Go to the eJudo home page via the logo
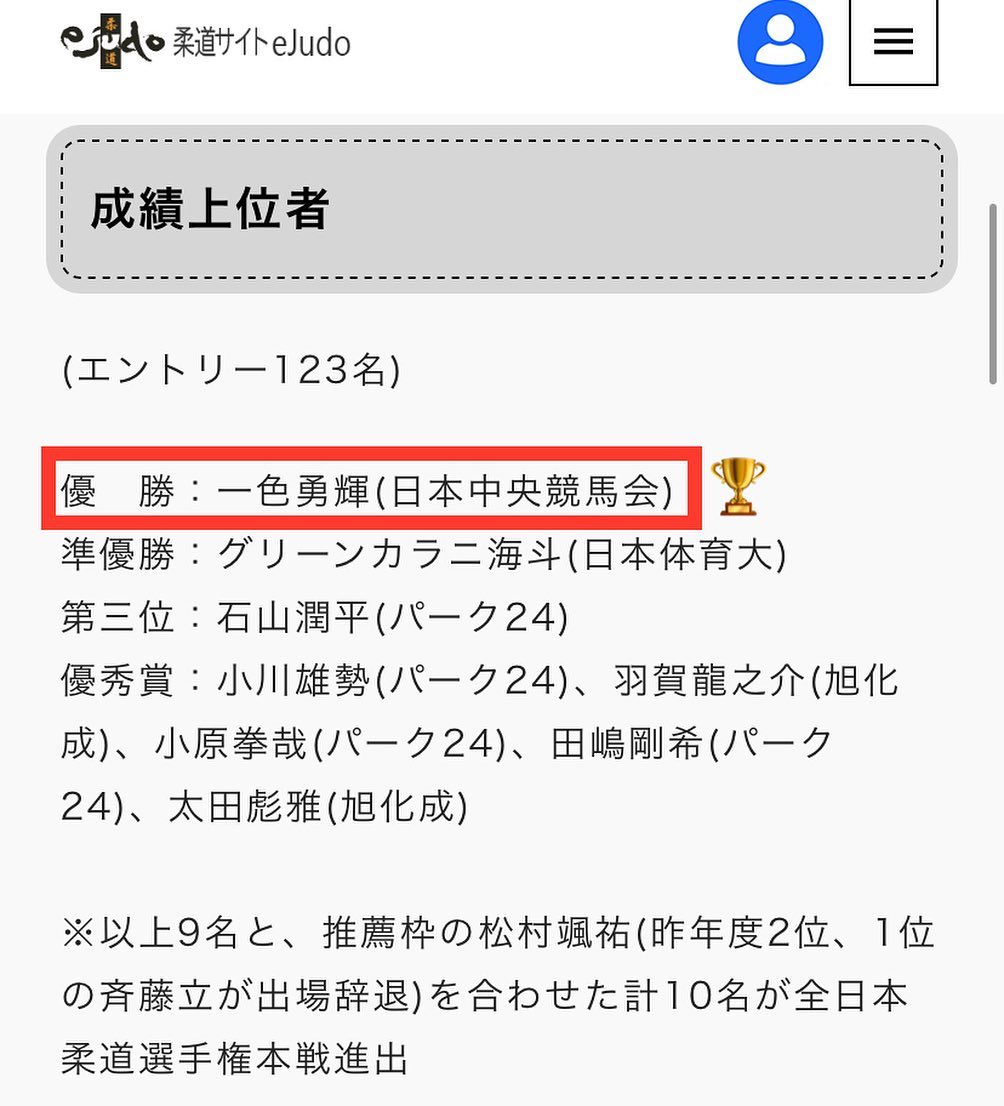Viewport: 1004px width, 1106px height. [x=205, y=41]
